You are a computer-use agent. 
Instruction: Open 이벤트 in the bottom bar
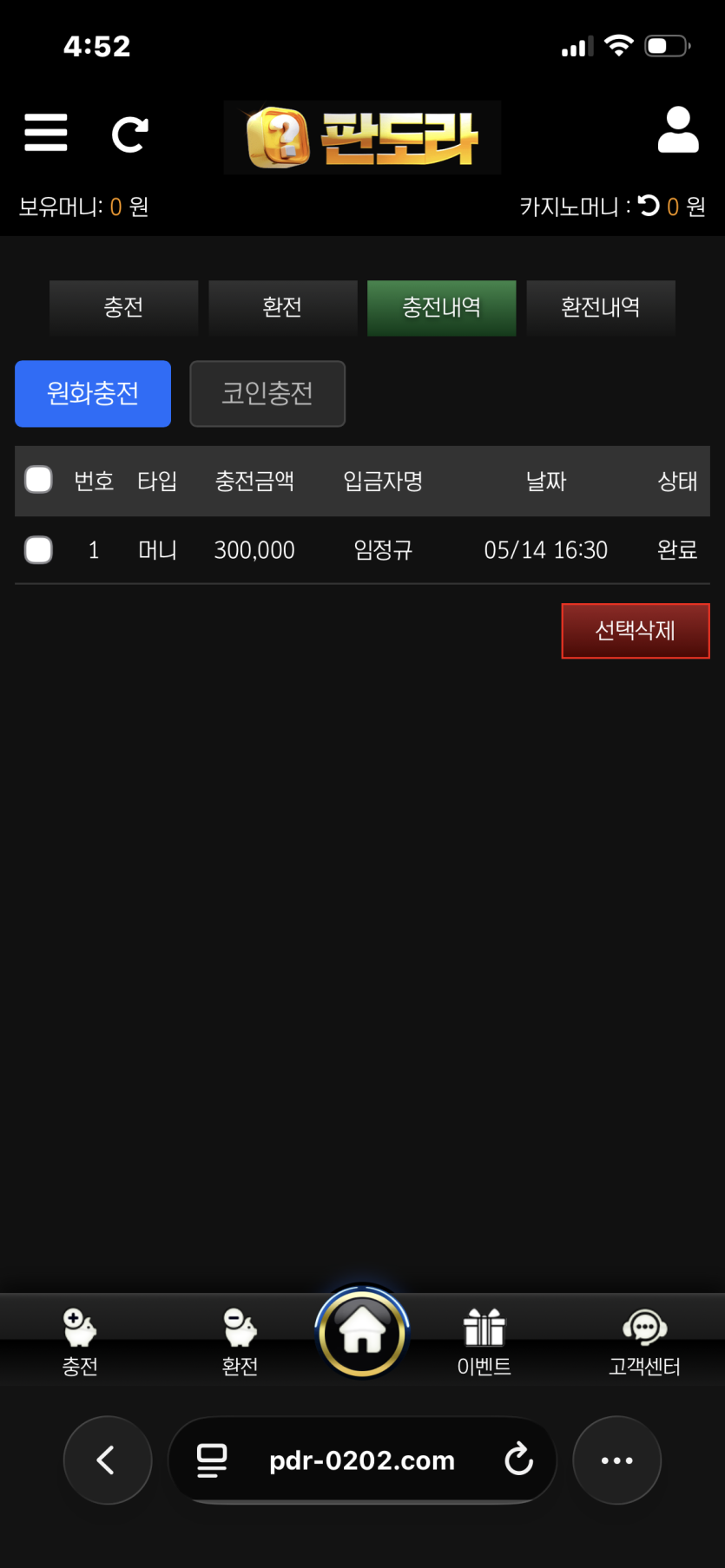(x=484, y=1342)
